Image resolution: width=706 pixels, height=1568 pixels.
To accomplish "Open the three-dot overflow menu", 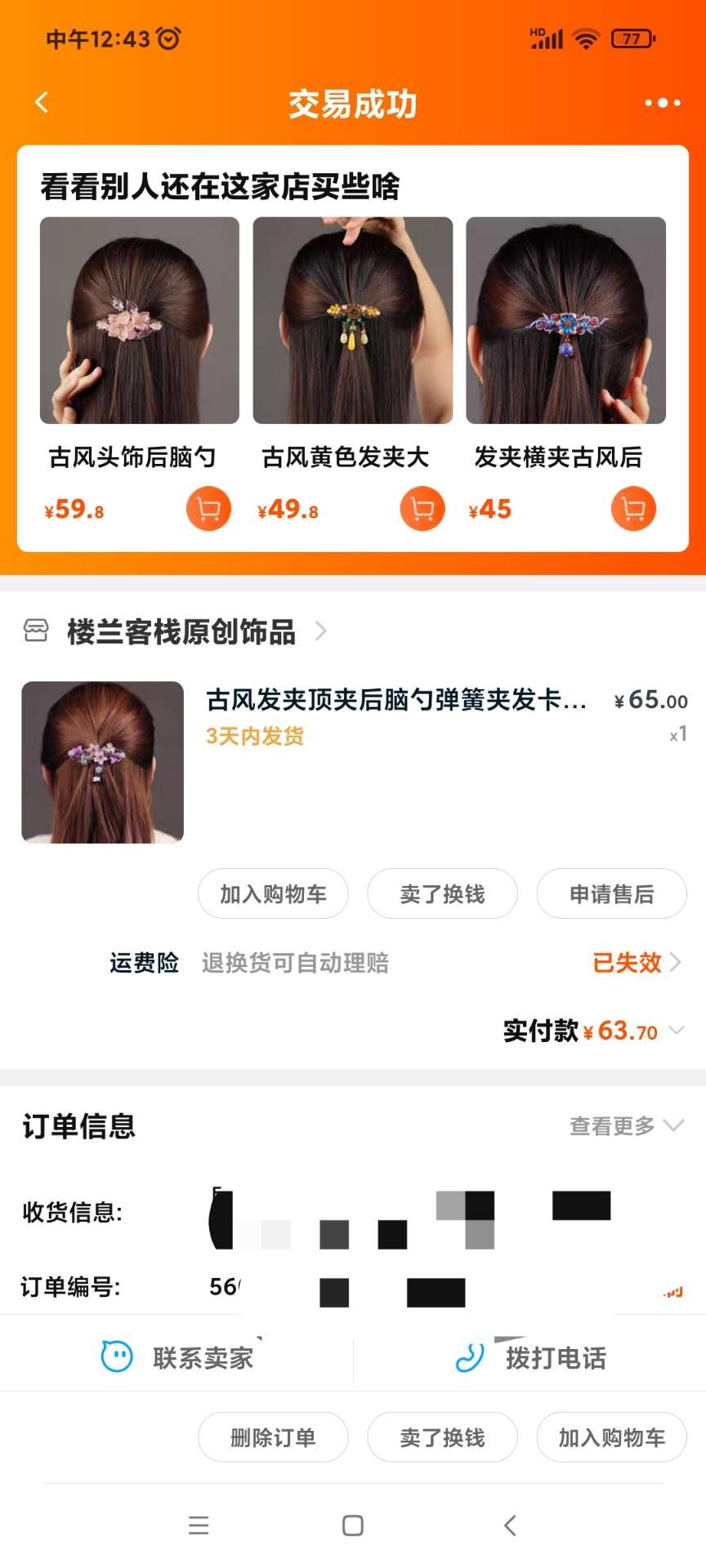I will tap(662, 103).
